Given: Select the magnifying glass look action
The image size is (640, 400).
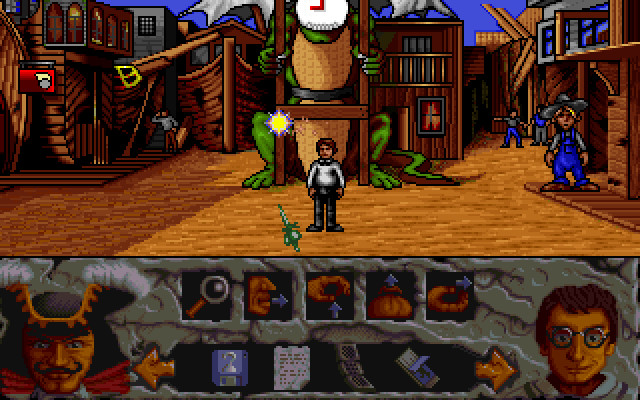Looking at the screenshot, I should tap(207, 295).
